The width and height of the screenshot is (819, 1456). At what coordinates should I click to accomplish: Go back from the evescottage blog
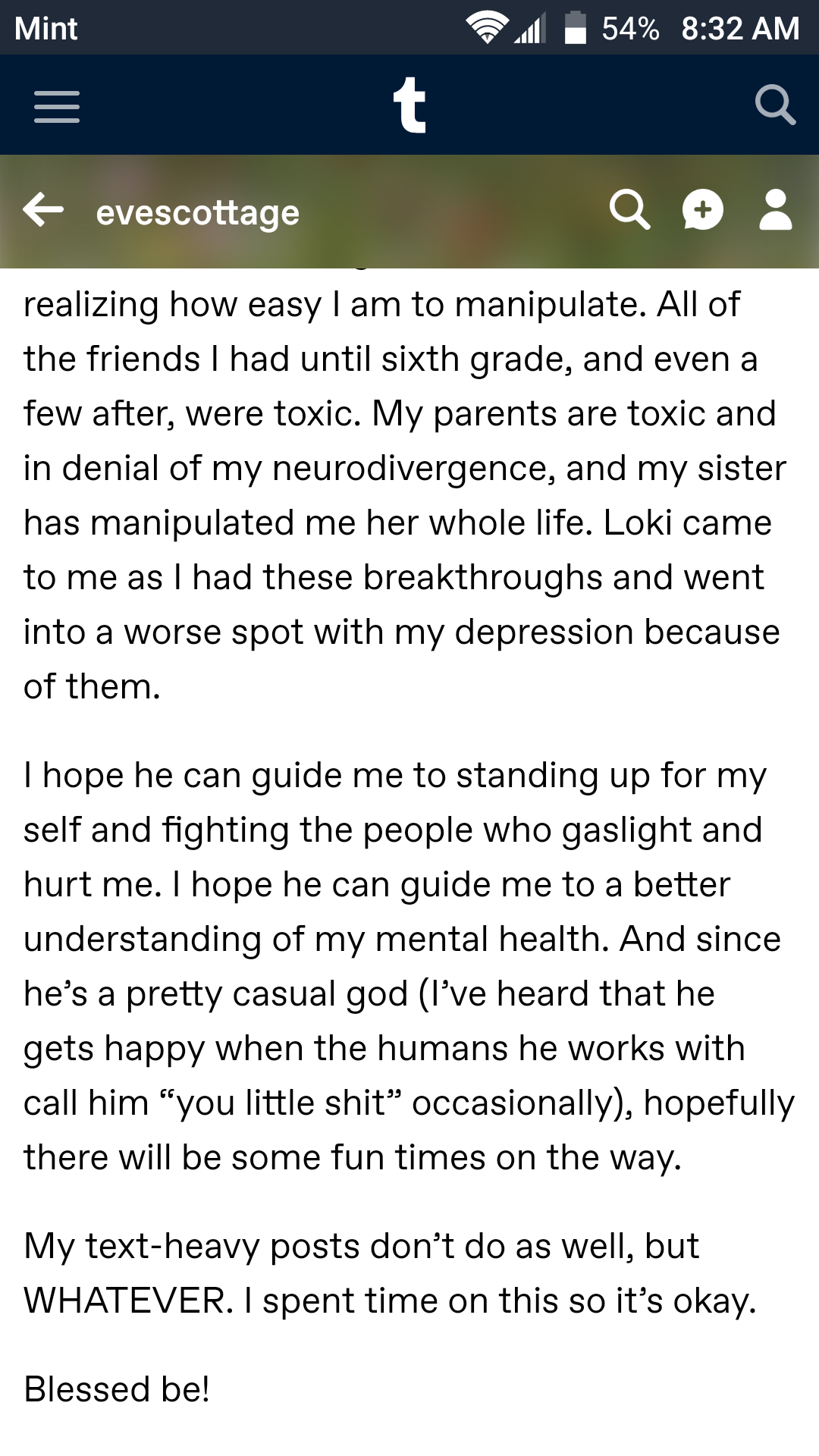point(43,210)
